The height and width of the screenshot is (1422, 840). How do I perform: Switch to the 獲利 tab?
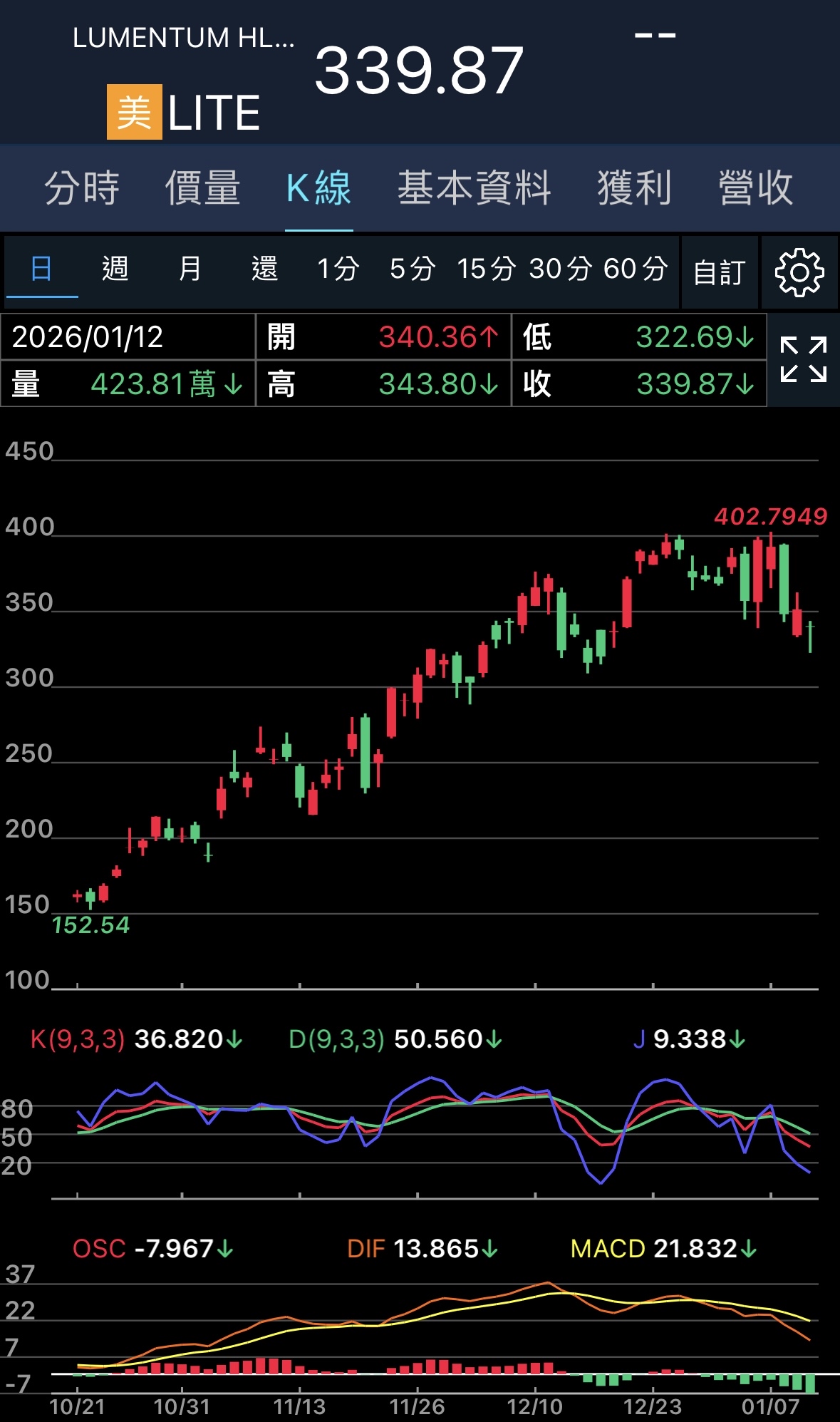634,188
